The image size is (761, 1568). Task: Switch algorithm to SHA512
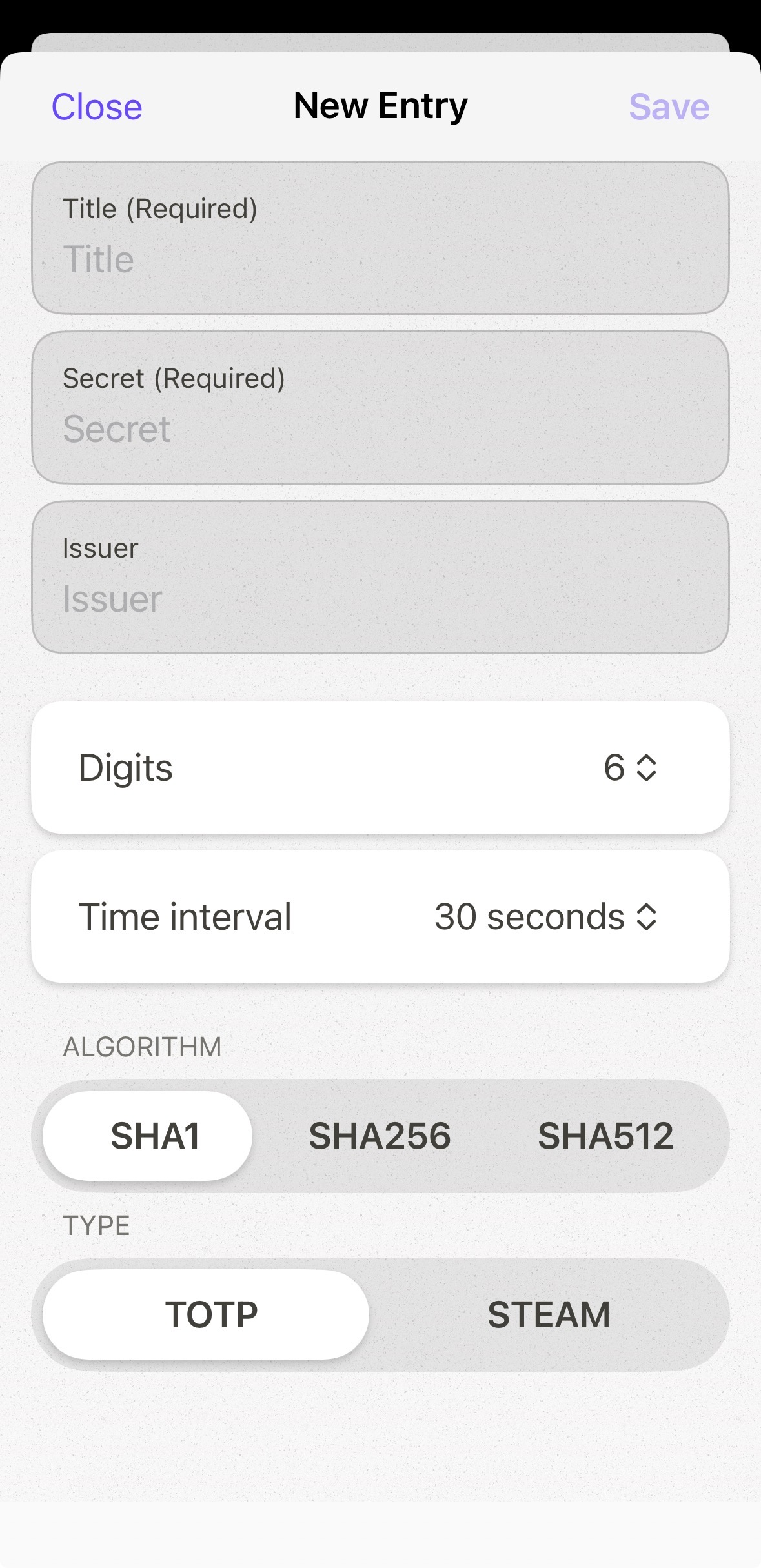click(x=605, y=1136)
